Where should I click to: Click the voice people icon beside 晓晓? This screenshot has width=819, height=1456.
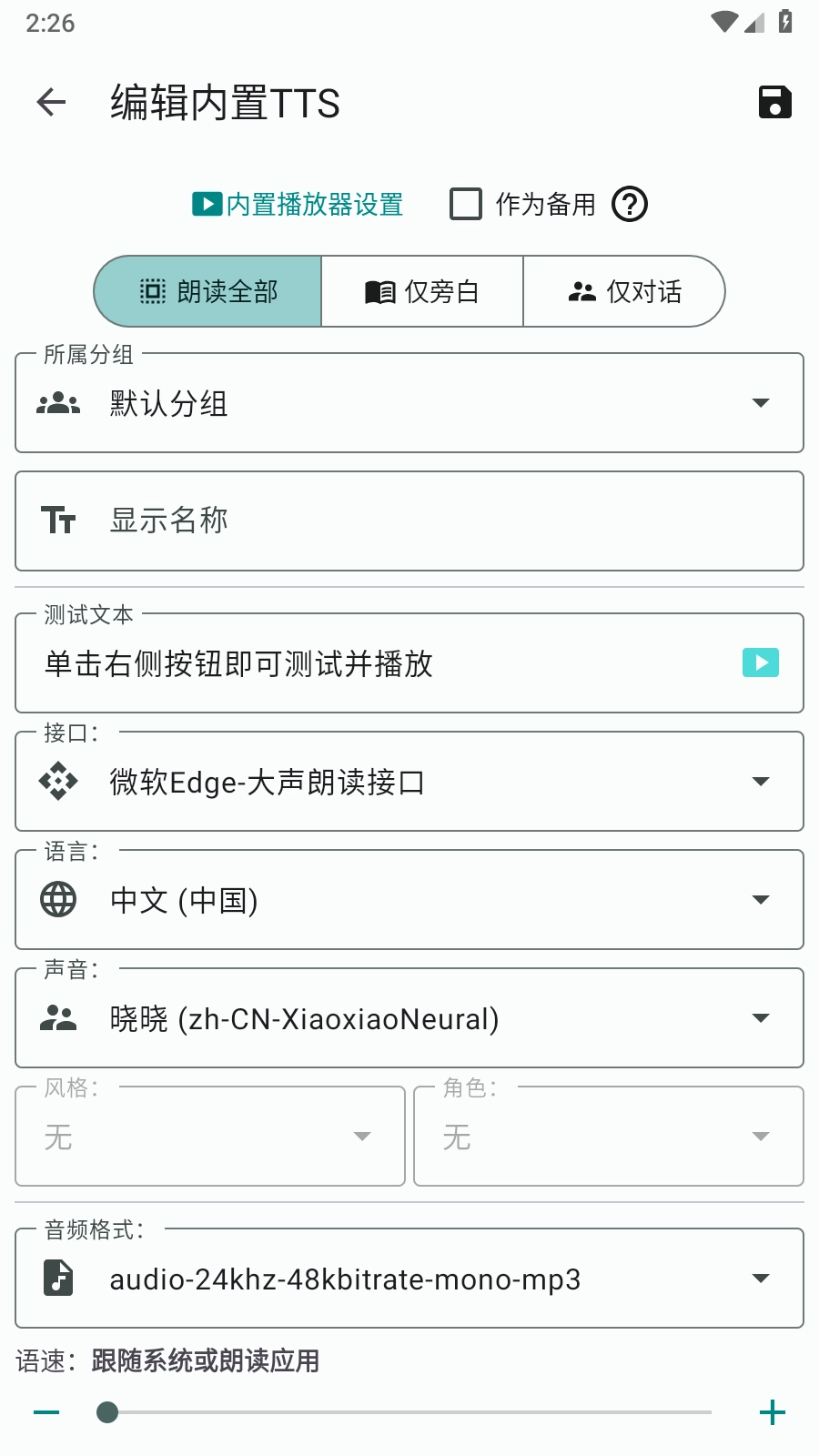click(x=57, y=1018)
